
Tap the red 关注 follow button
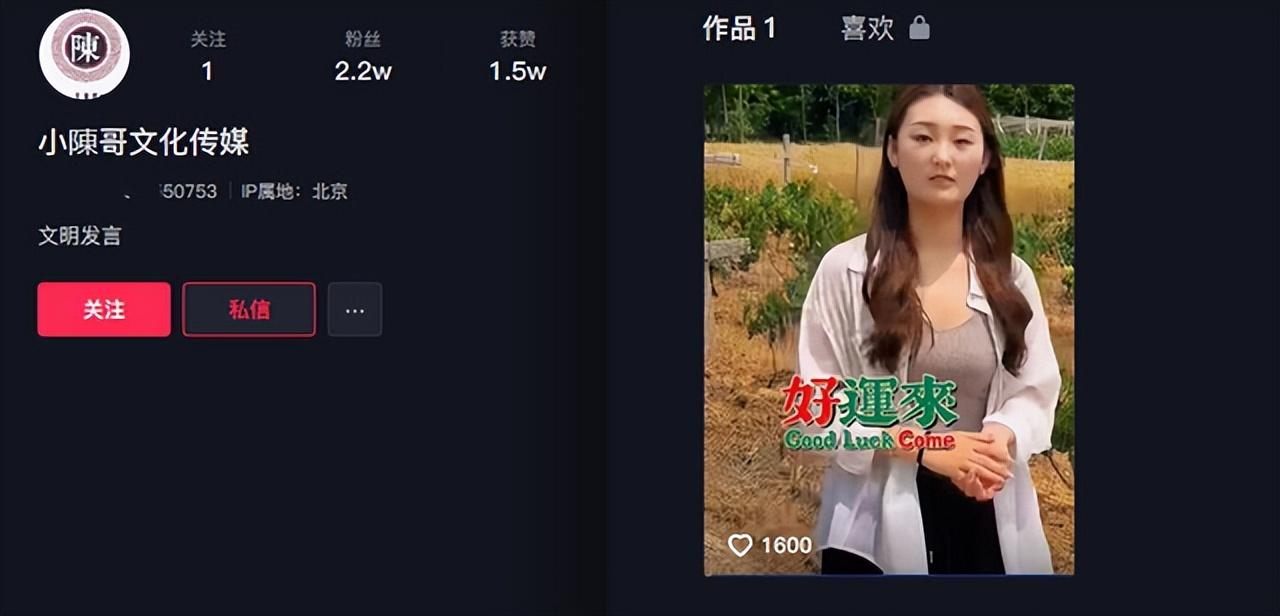pos(104,310)
